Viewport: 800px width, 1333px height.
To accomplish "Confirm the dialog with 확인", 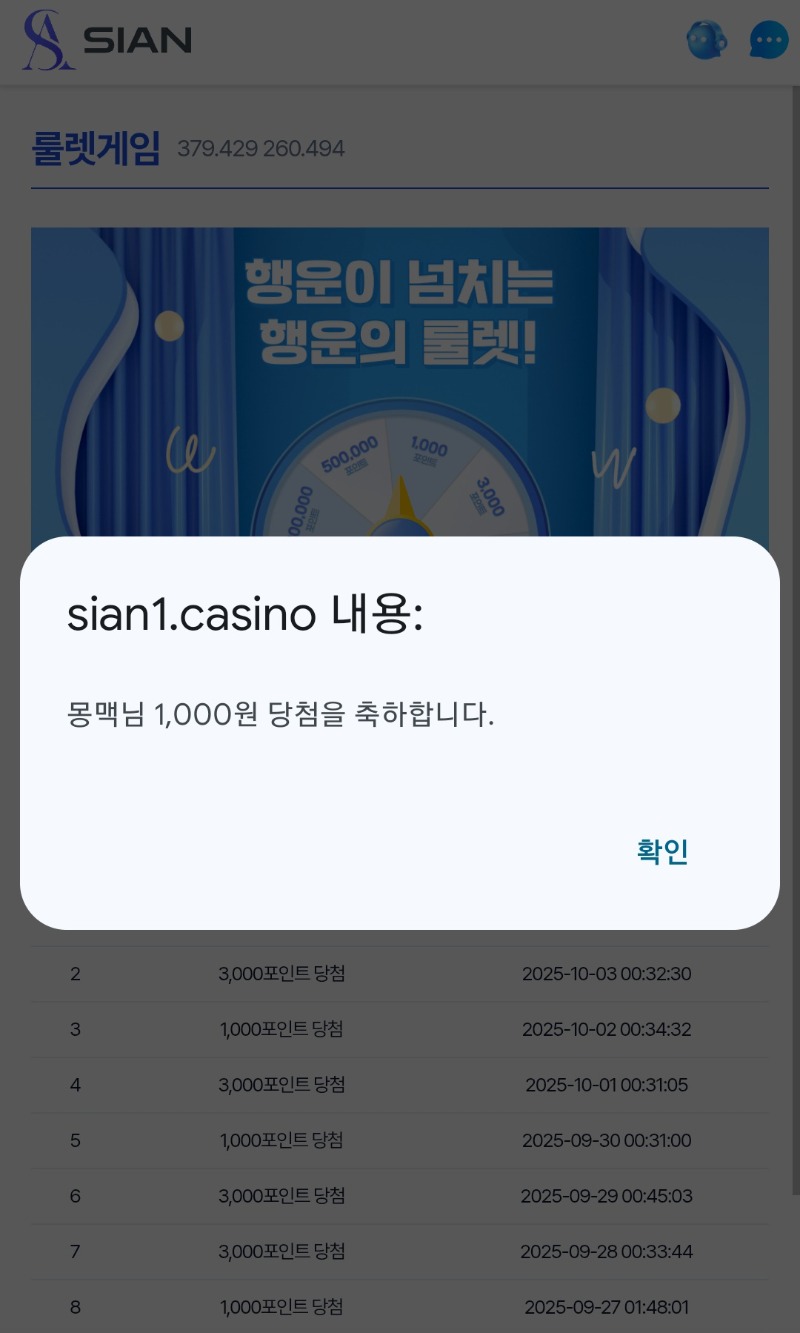I will (662, 851).
